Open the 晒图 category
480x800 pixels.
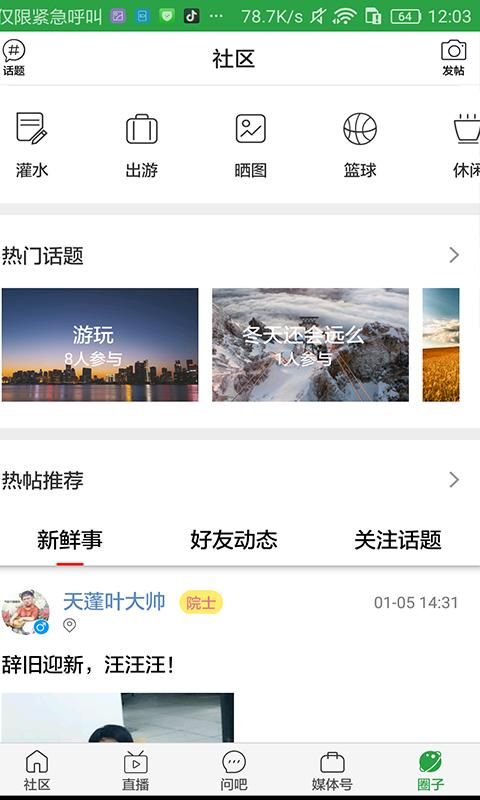tap(250, 145)
